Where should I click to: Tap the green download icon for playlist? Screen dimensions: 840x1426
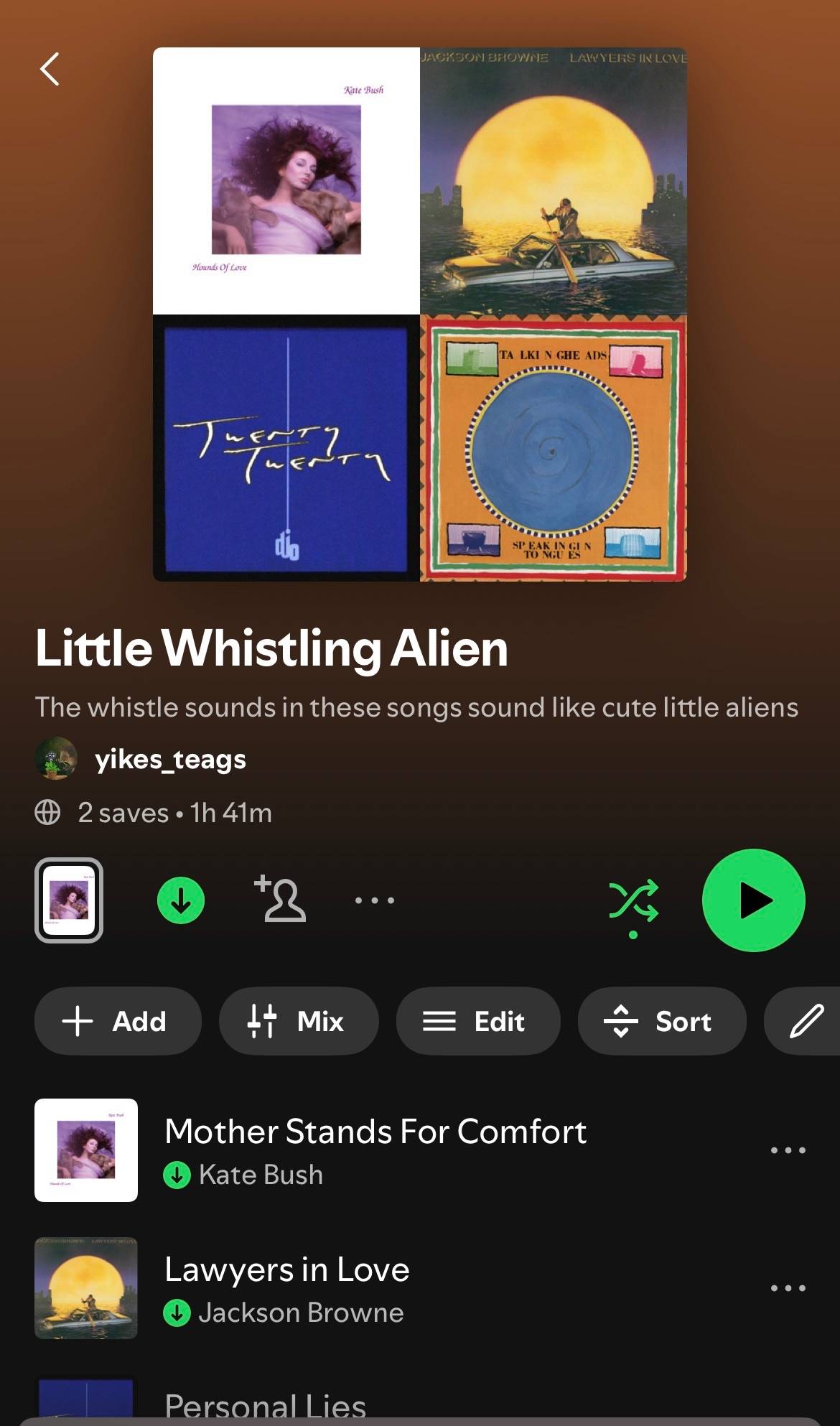(181, 900)
